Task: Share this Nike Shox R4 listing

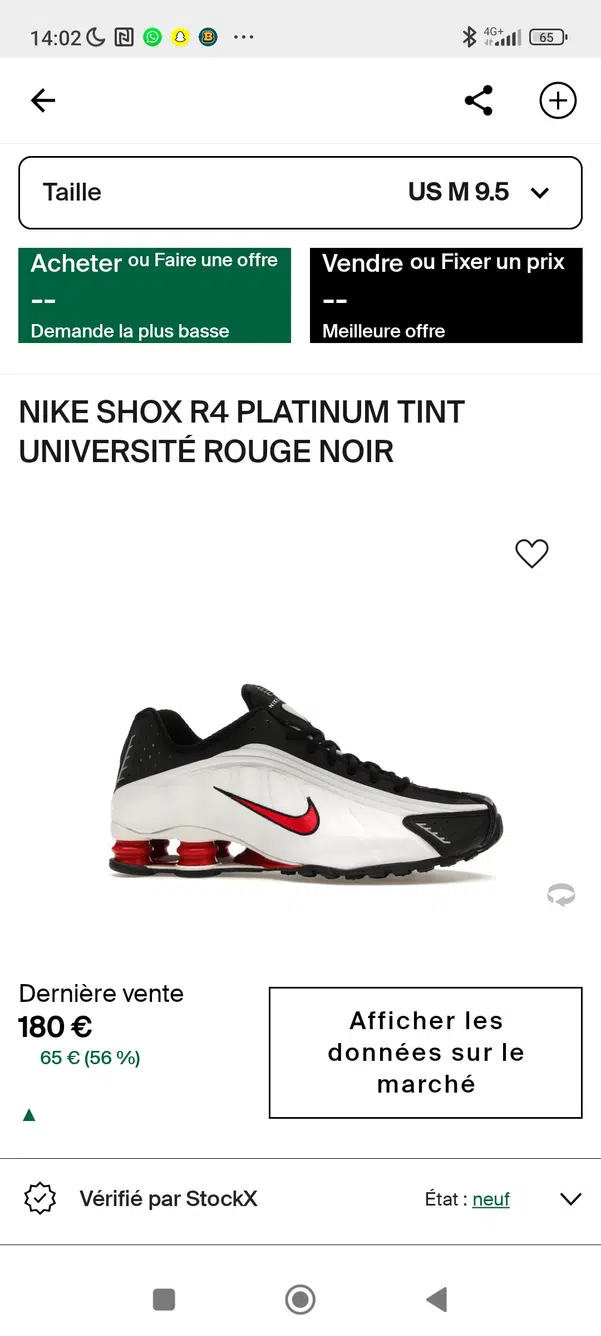Action: tap(479, 100)
